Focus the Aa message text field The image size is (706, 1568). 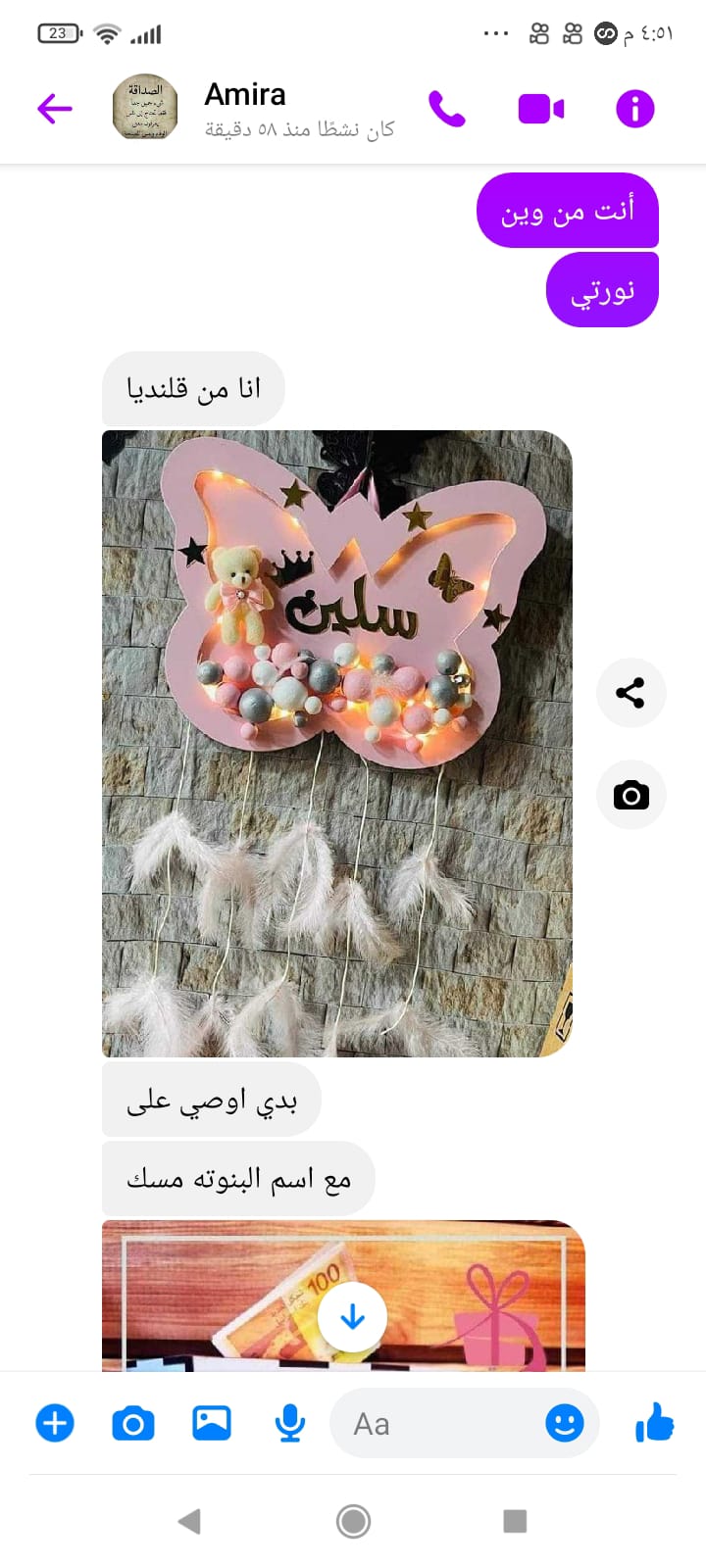(441, 1423)
